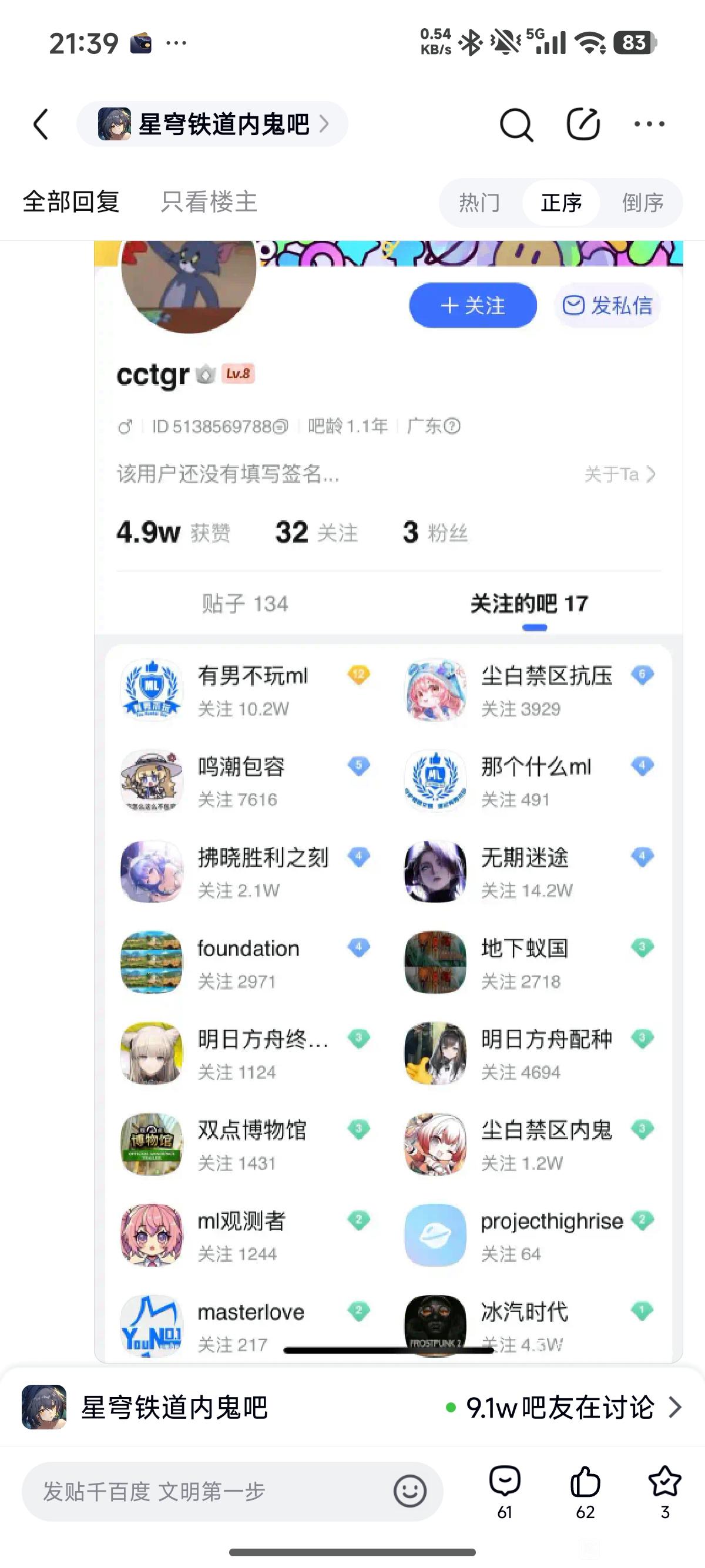The image size is (705, 1568).
Task: Open the three-dot overflow menu
Action: [649, 124]
